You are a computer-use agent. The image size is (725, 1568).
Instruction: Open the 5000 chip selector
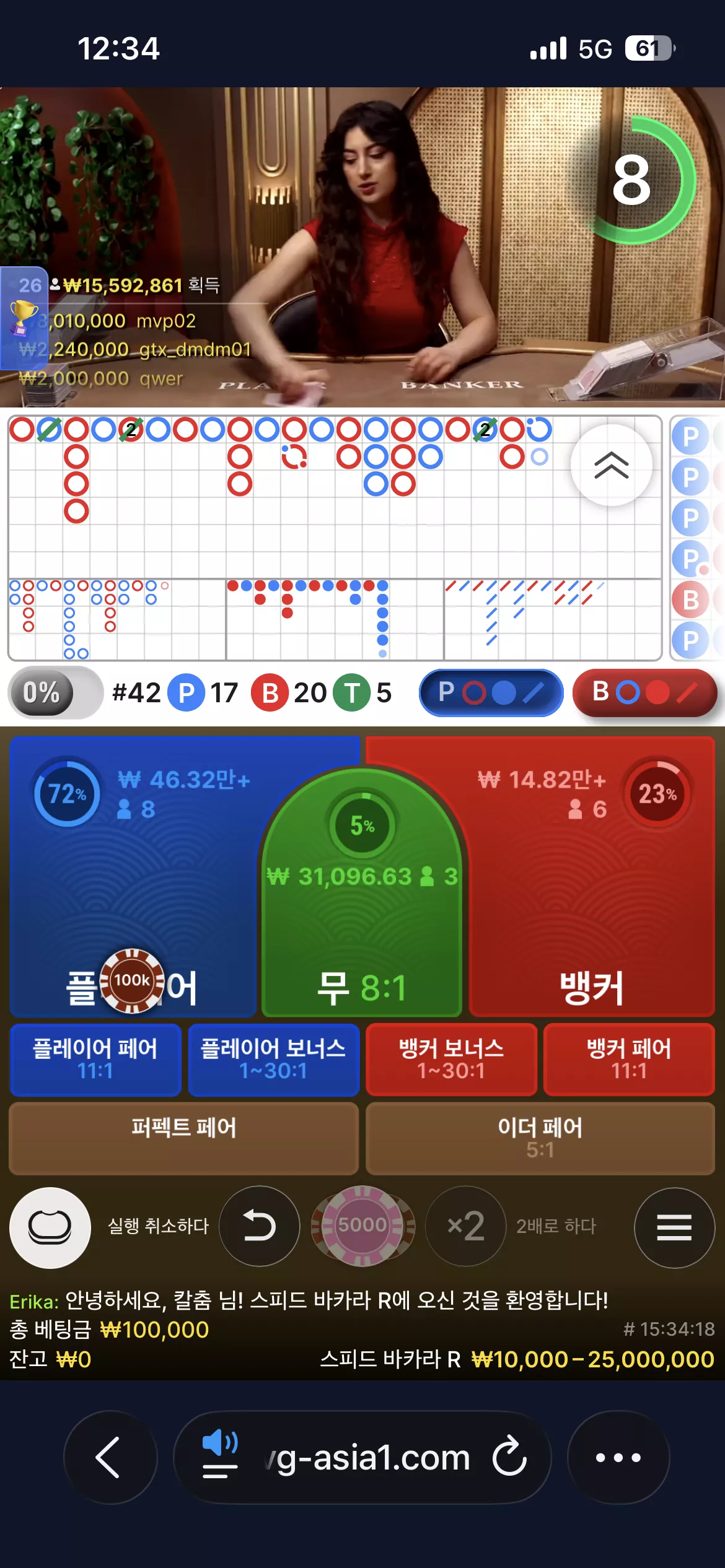coord(363,1226)
